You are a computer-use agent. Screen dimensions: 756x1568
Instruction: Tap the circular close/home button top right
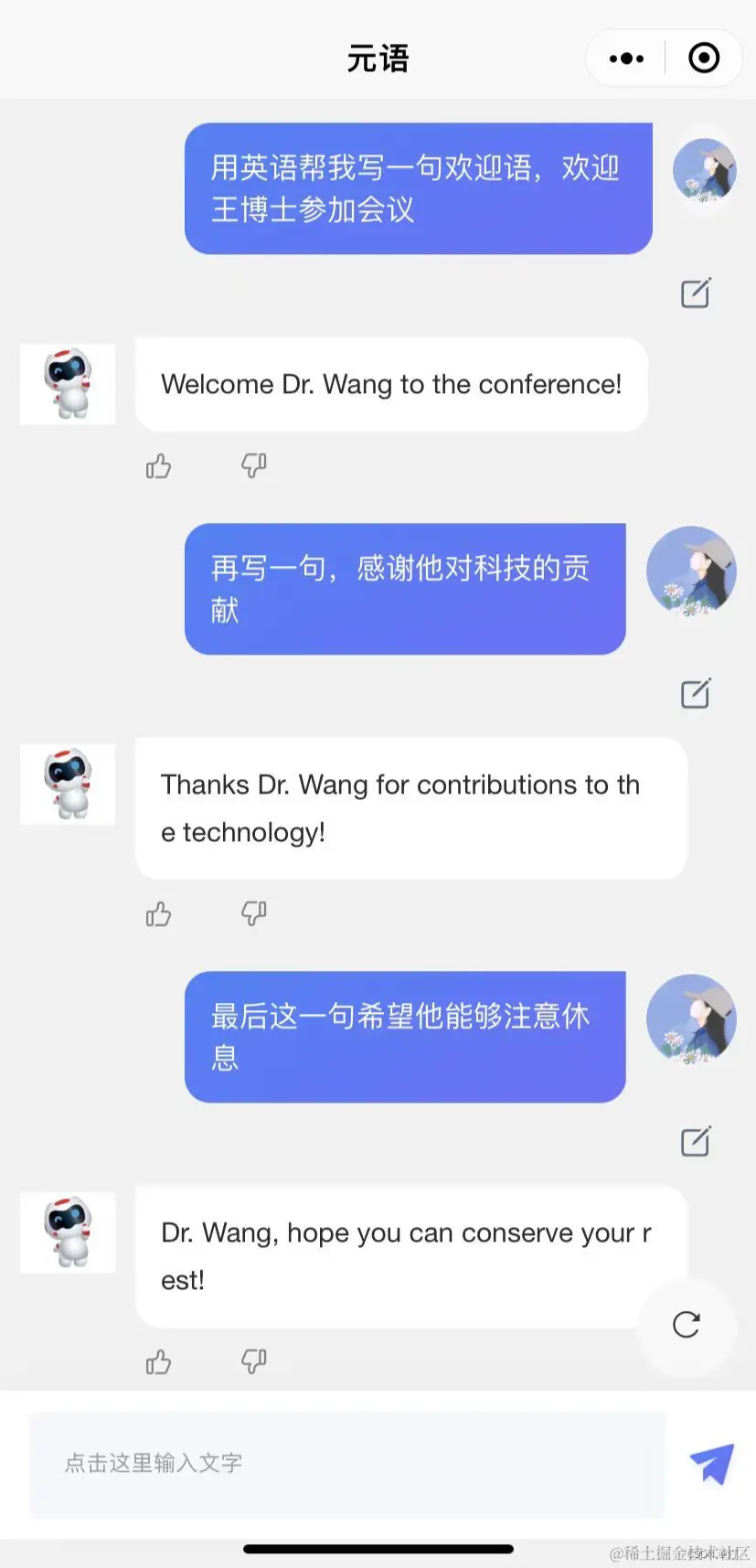[703, 58]
